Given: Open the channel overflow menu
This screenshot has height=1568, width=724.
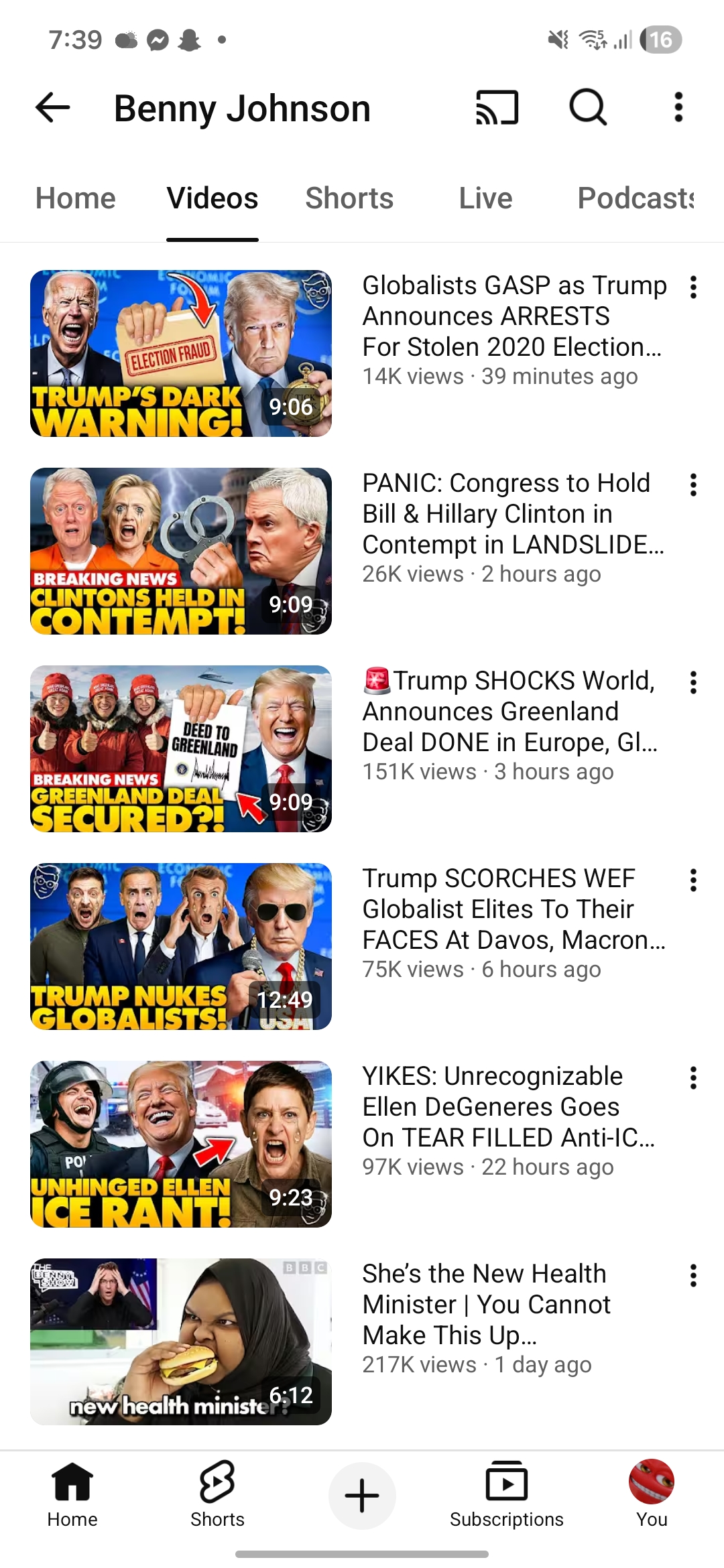Looking at the screenshot, I should 678,108.
